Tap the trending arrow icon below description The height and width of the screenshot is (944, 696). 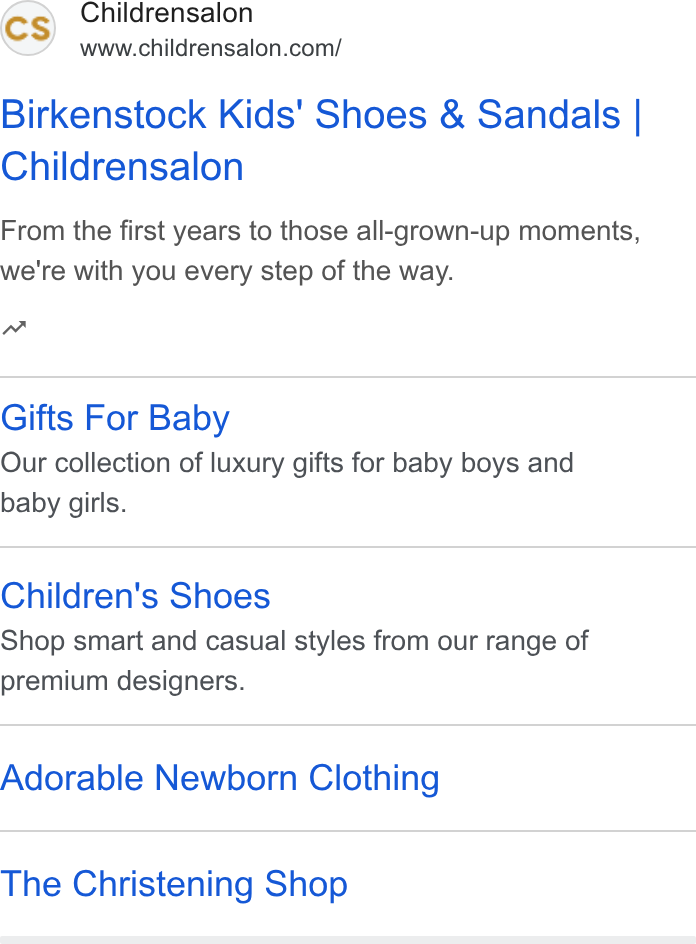point(14,328)
